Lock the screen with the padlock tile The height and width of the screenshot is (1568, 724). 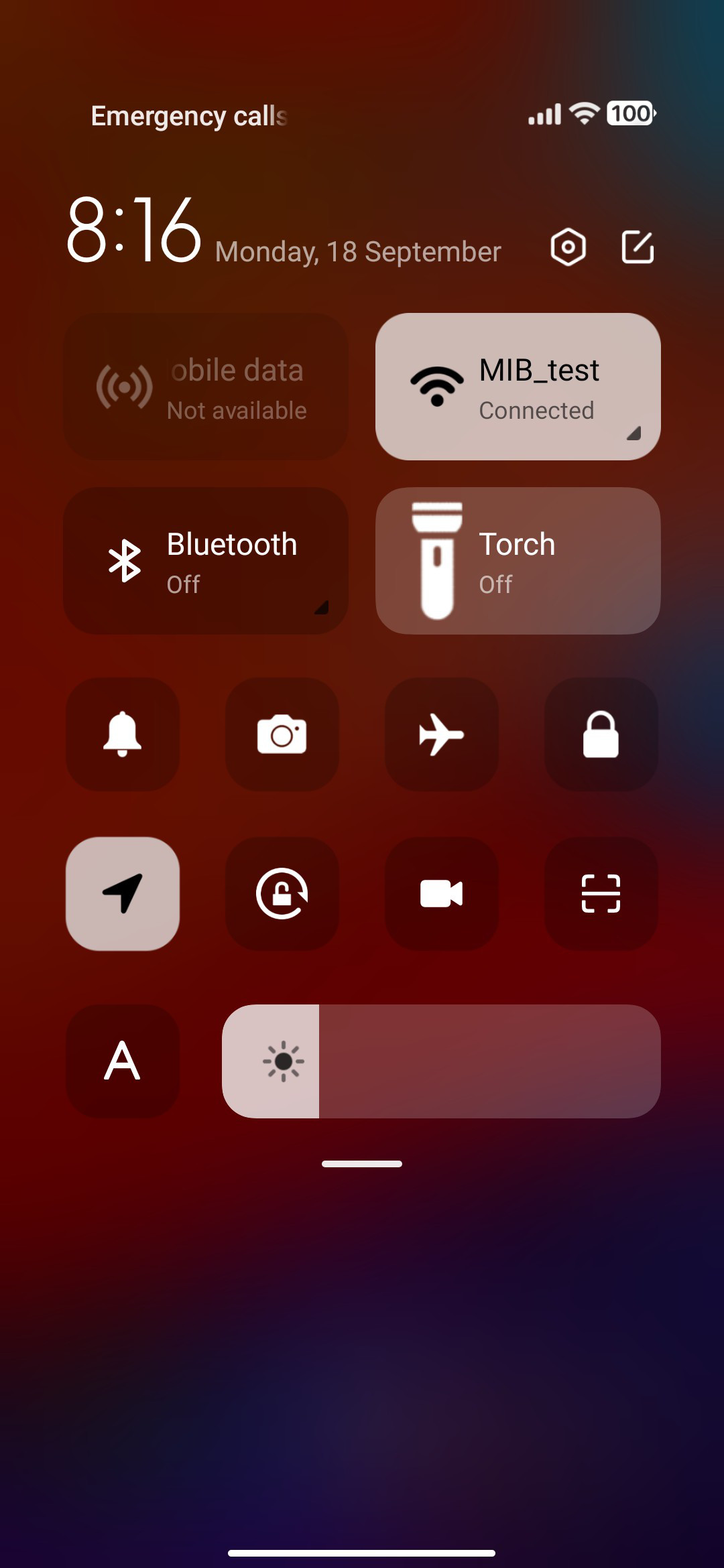(601, 734)
